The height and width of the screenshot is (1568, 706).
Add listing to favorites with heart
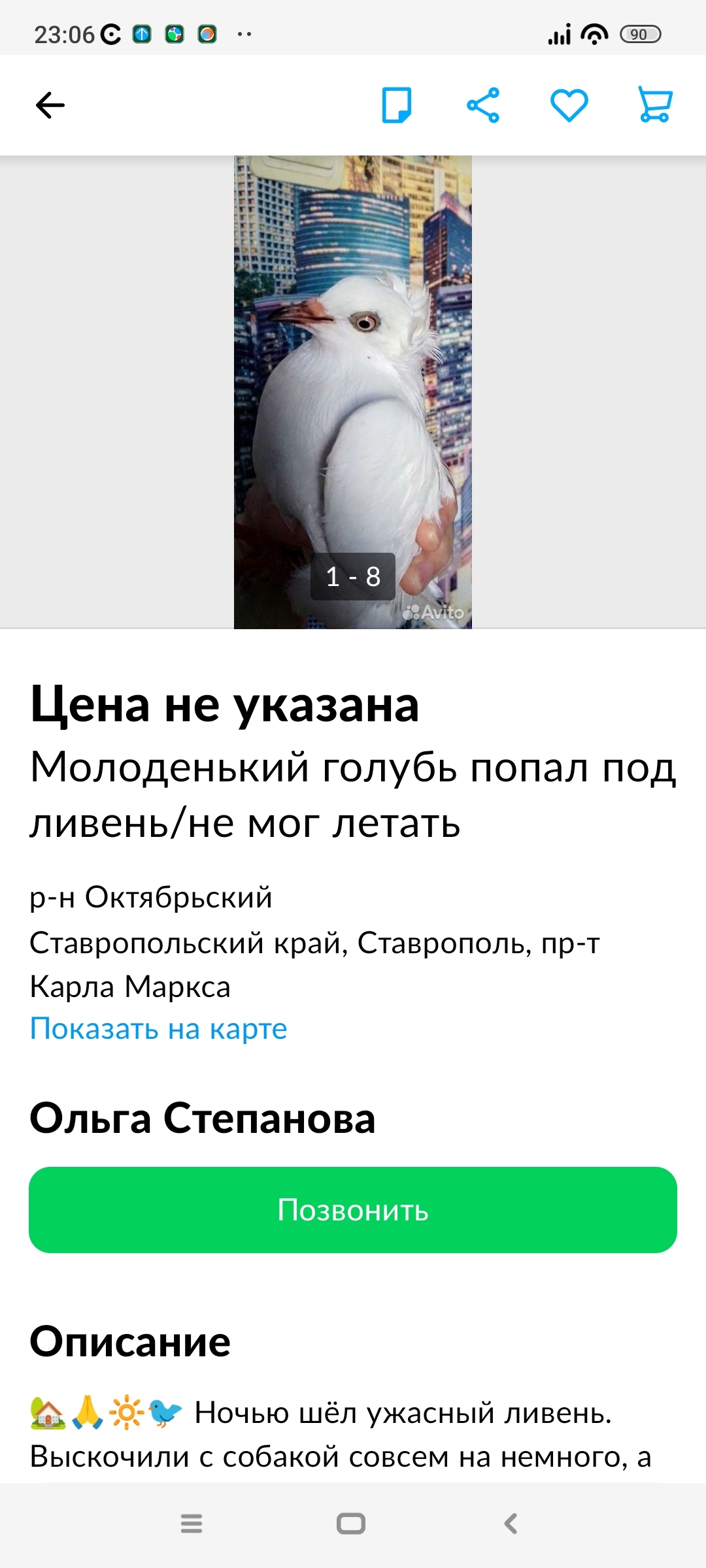point(569,105)
